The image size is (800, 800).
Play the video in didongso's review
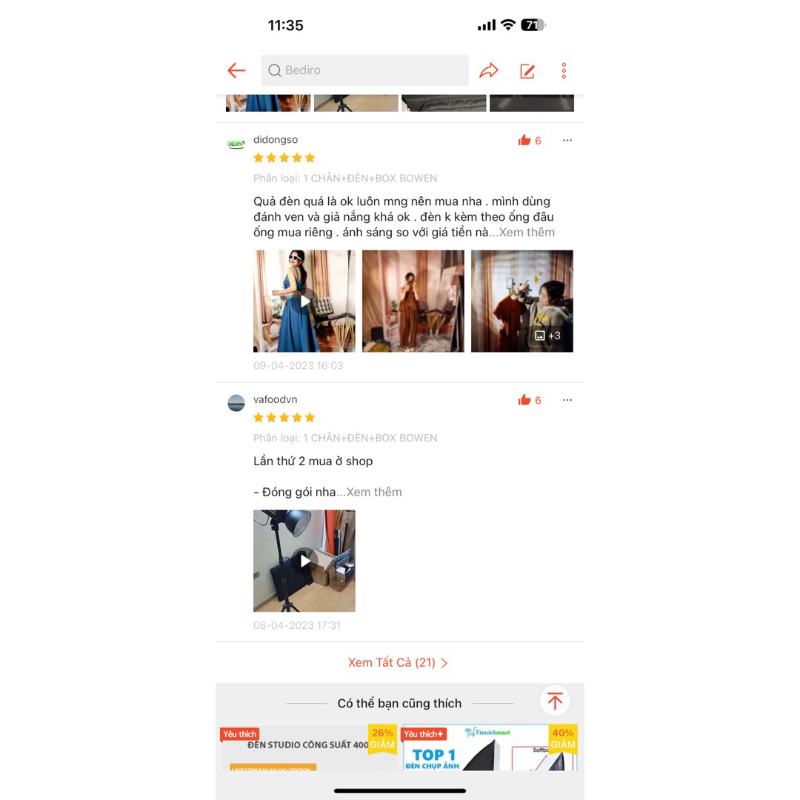tap(304, 301)
